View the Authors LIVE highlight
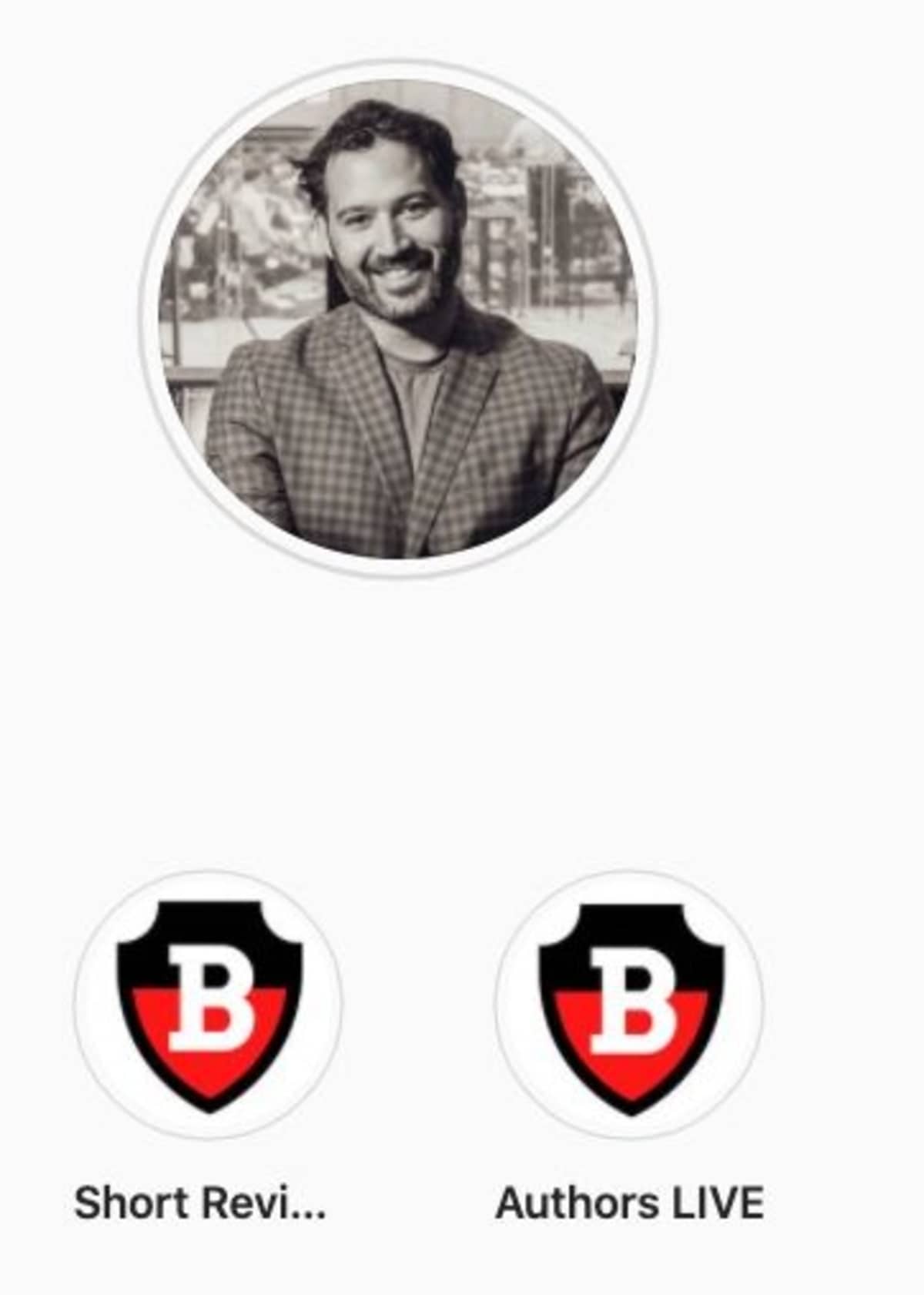The width and height of the screenshot is (924, 1295). [629, 1005]
